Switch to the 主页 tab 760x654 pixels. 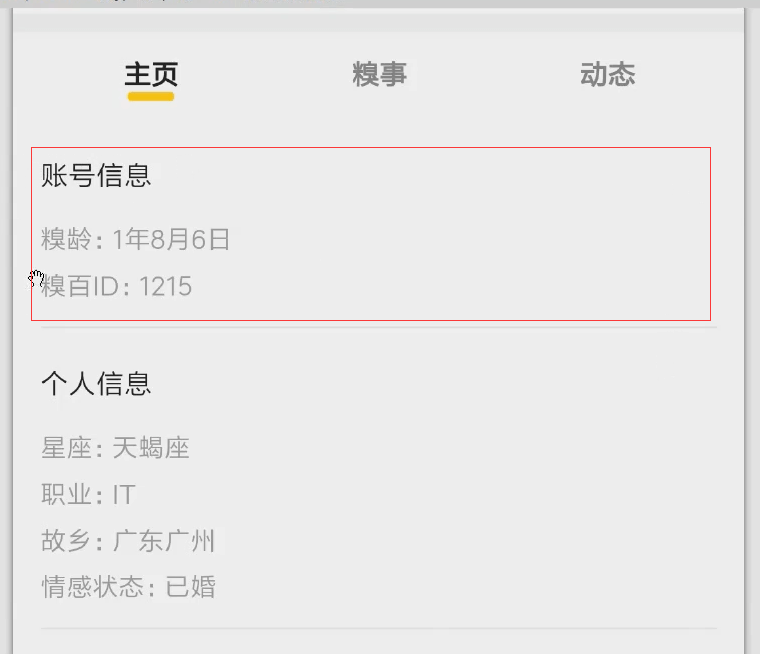tap(151, 75)
